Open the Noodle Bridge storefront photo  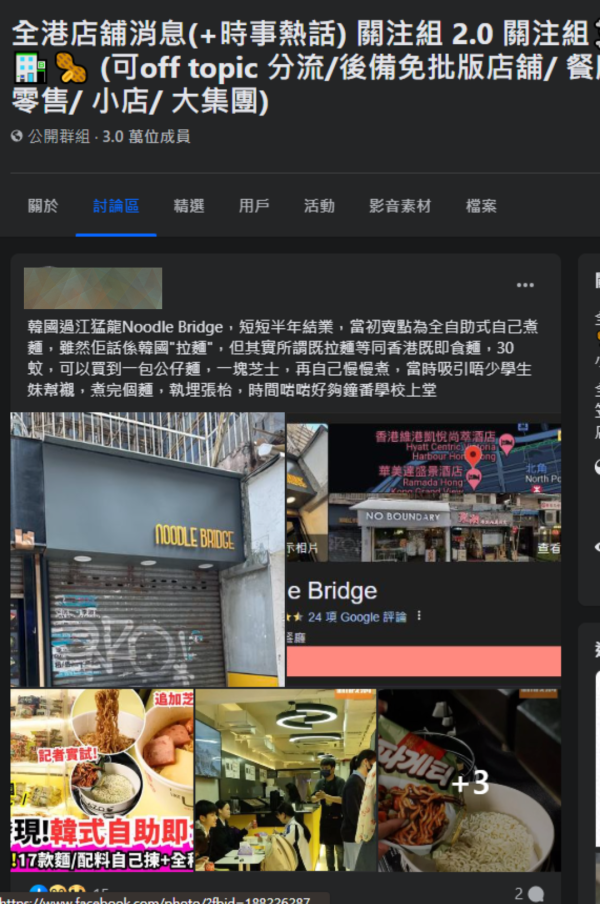tap(147, 548)
